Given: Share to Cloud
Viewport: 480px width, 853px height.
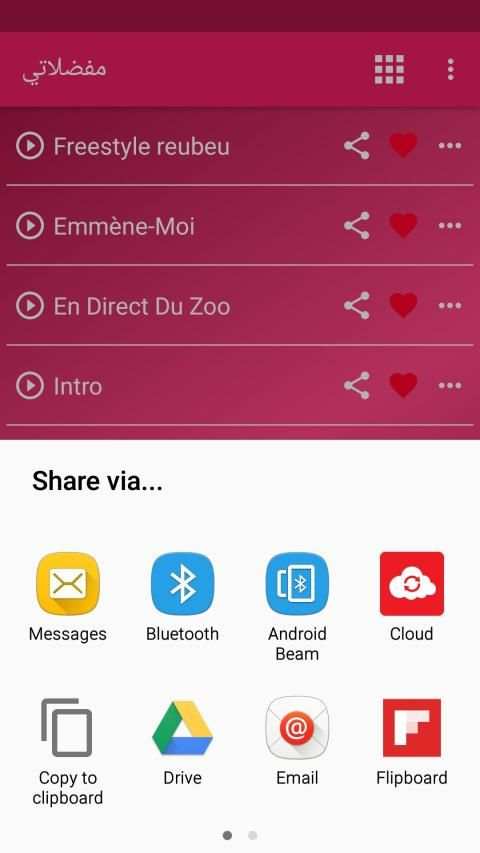Looking at the screenshot, I should click(x=411, y=597).
